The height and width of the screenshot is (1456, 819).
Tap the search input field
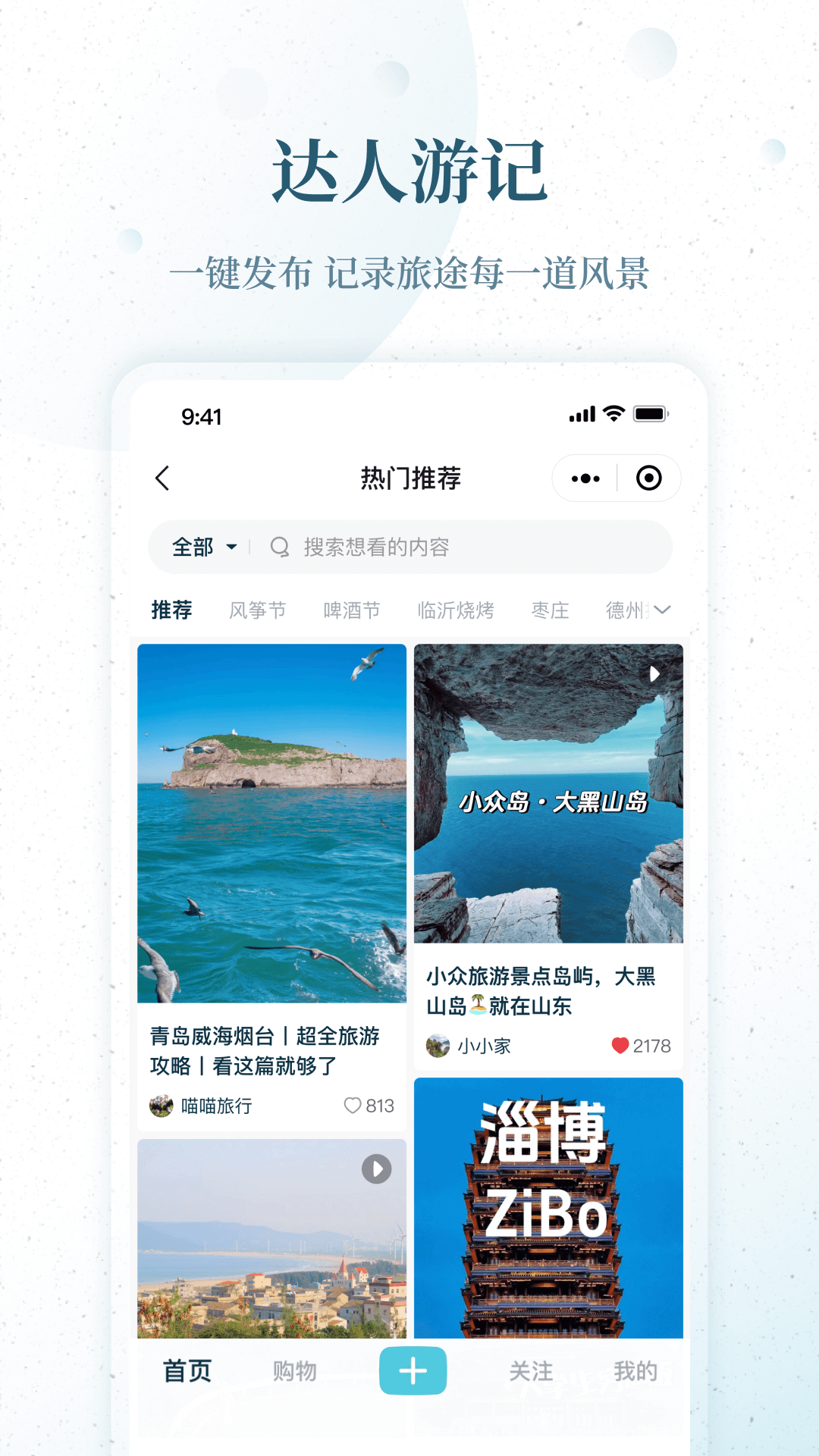(417, 548)
